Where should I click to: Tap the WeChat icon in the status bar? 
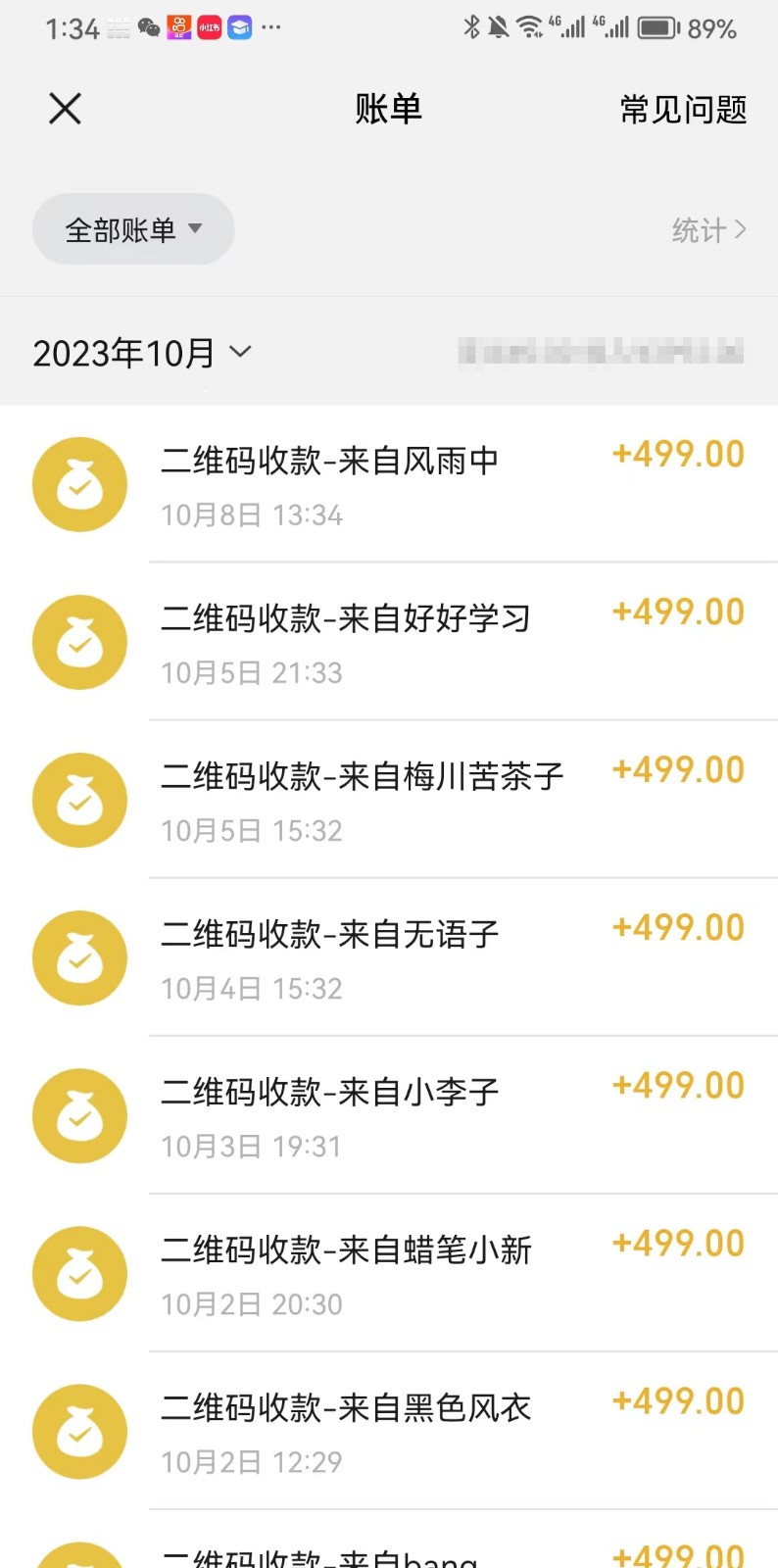coord(149,28)
